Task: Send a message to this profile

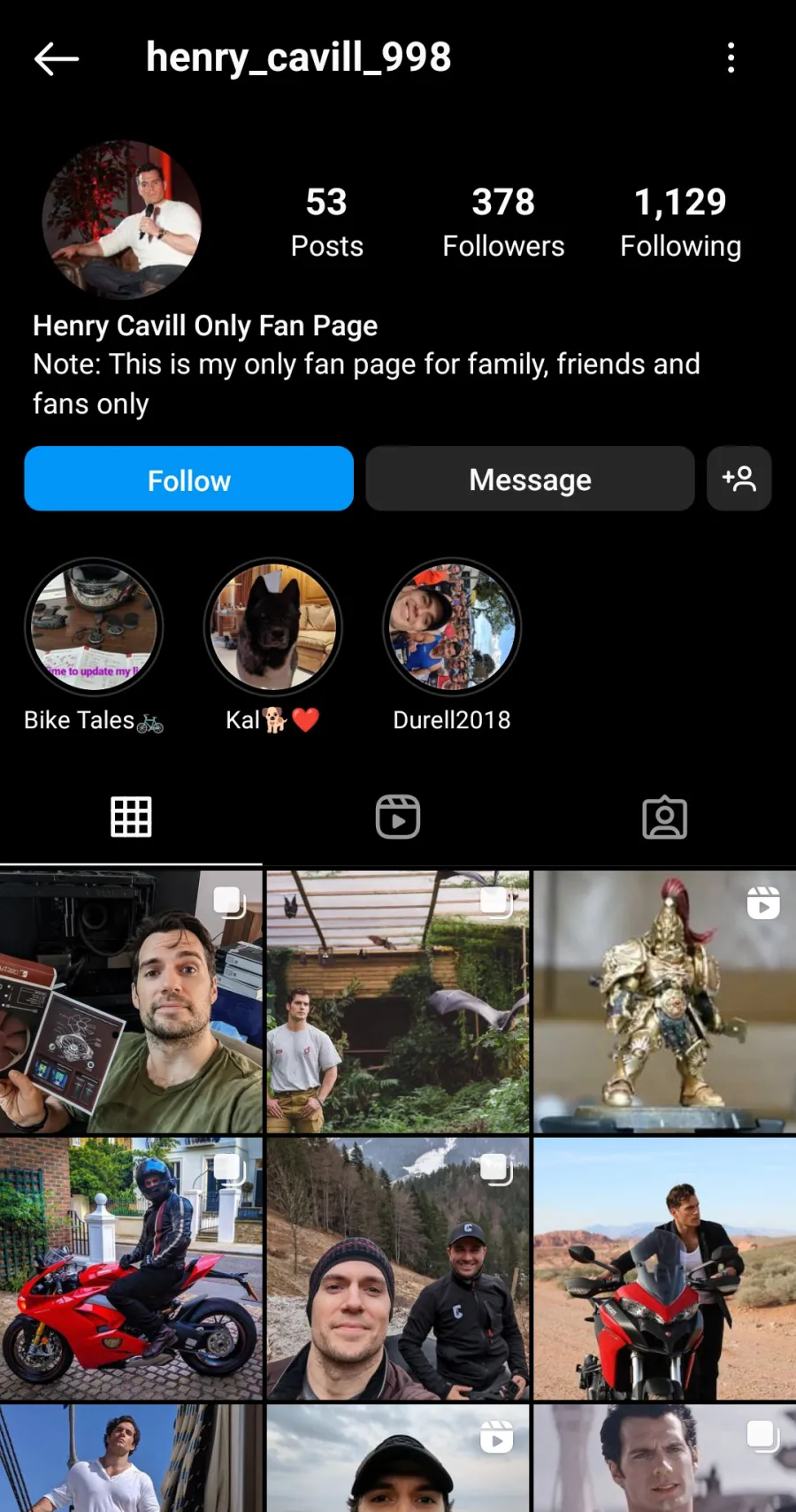Action: (530, 479)
